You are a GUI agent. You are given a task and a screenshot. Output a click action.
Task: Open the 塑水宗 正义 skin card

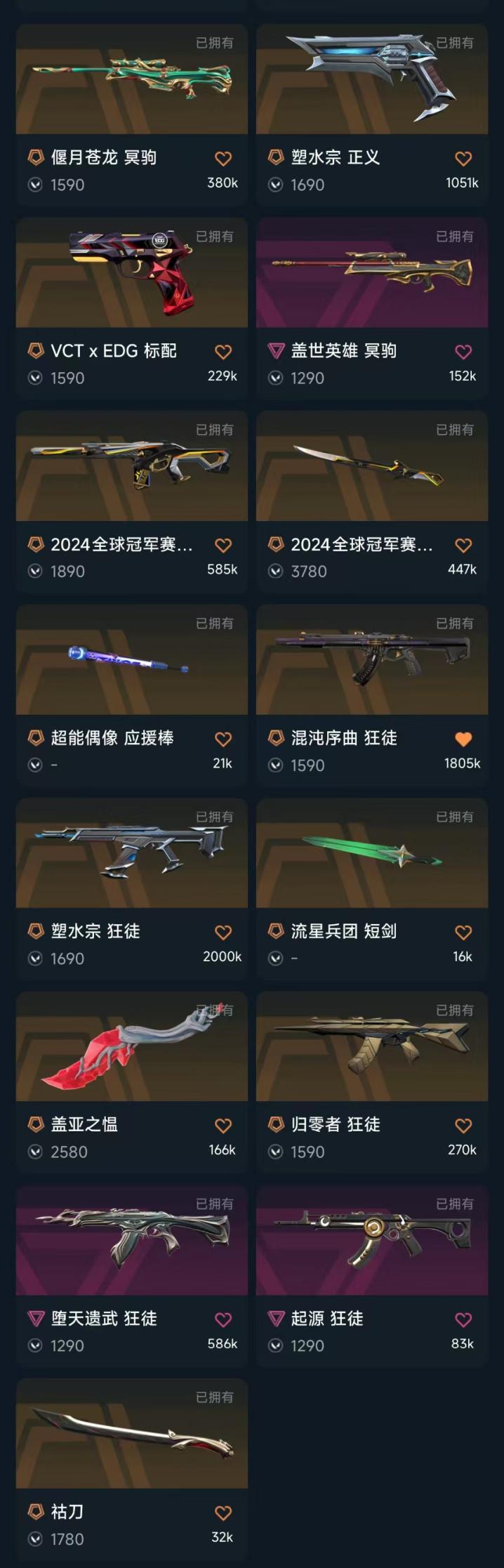coord(371,79)
